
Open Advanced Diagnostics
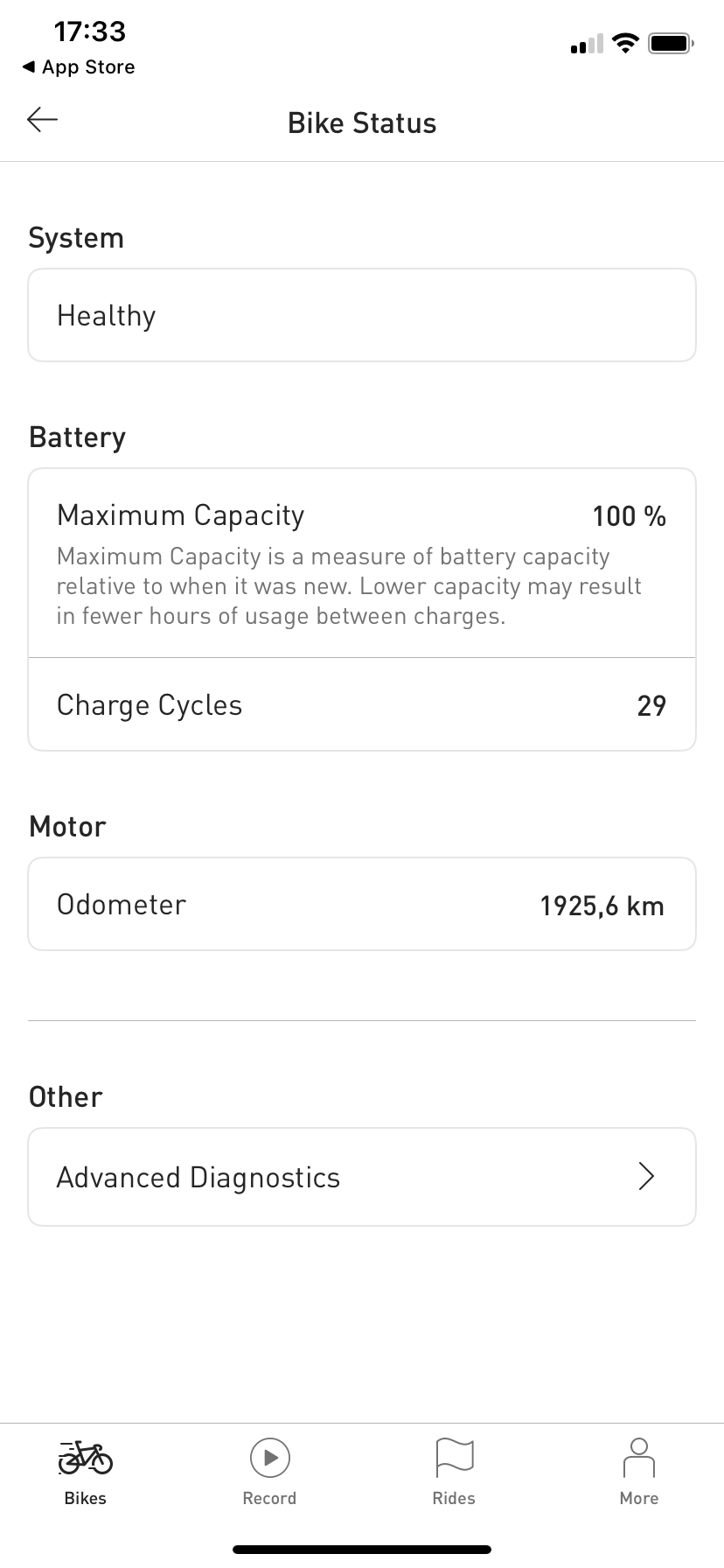[362, 1177]
